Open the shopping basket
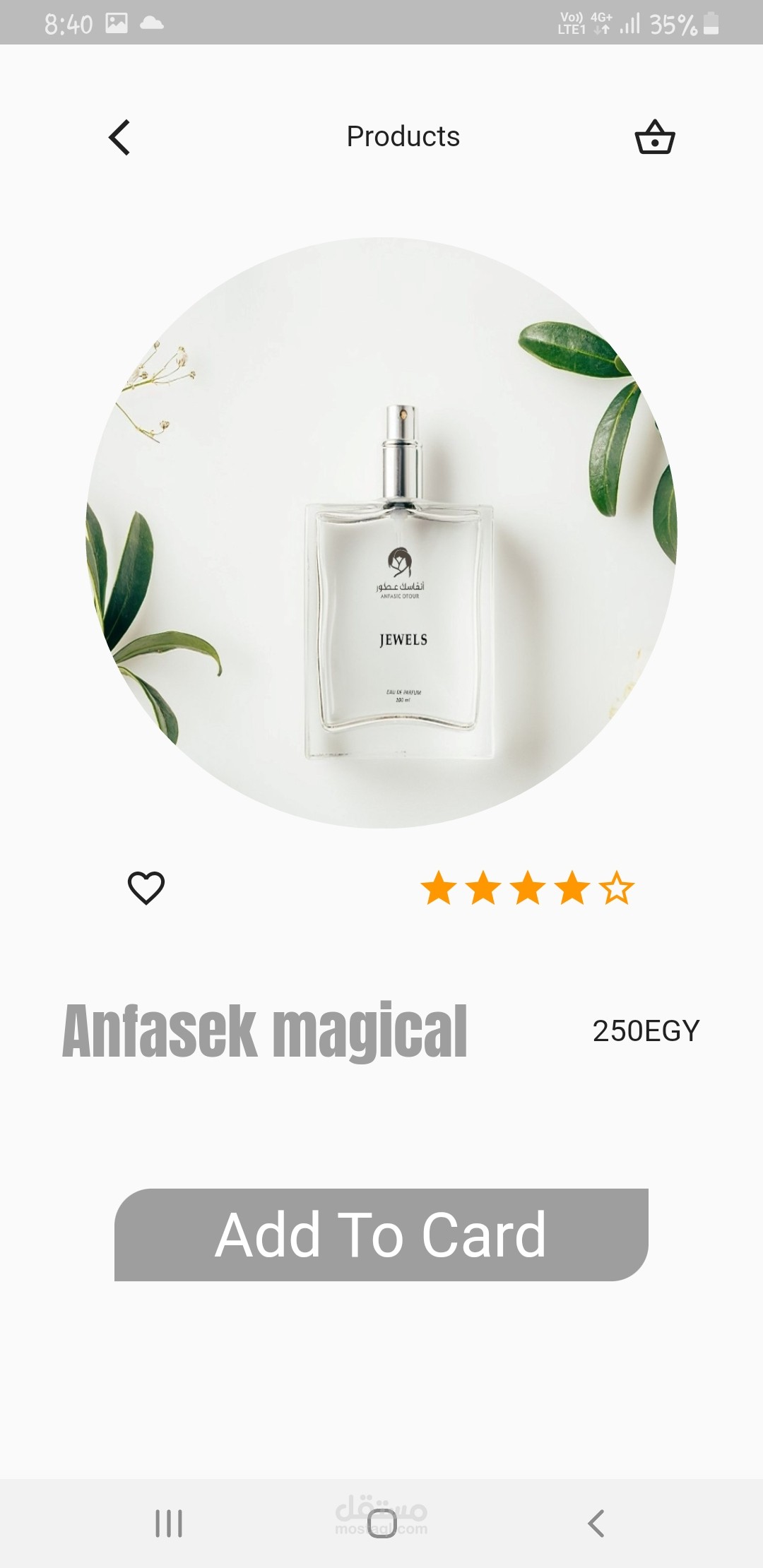The image size is (763, 1568). click(x=655, y=137)
